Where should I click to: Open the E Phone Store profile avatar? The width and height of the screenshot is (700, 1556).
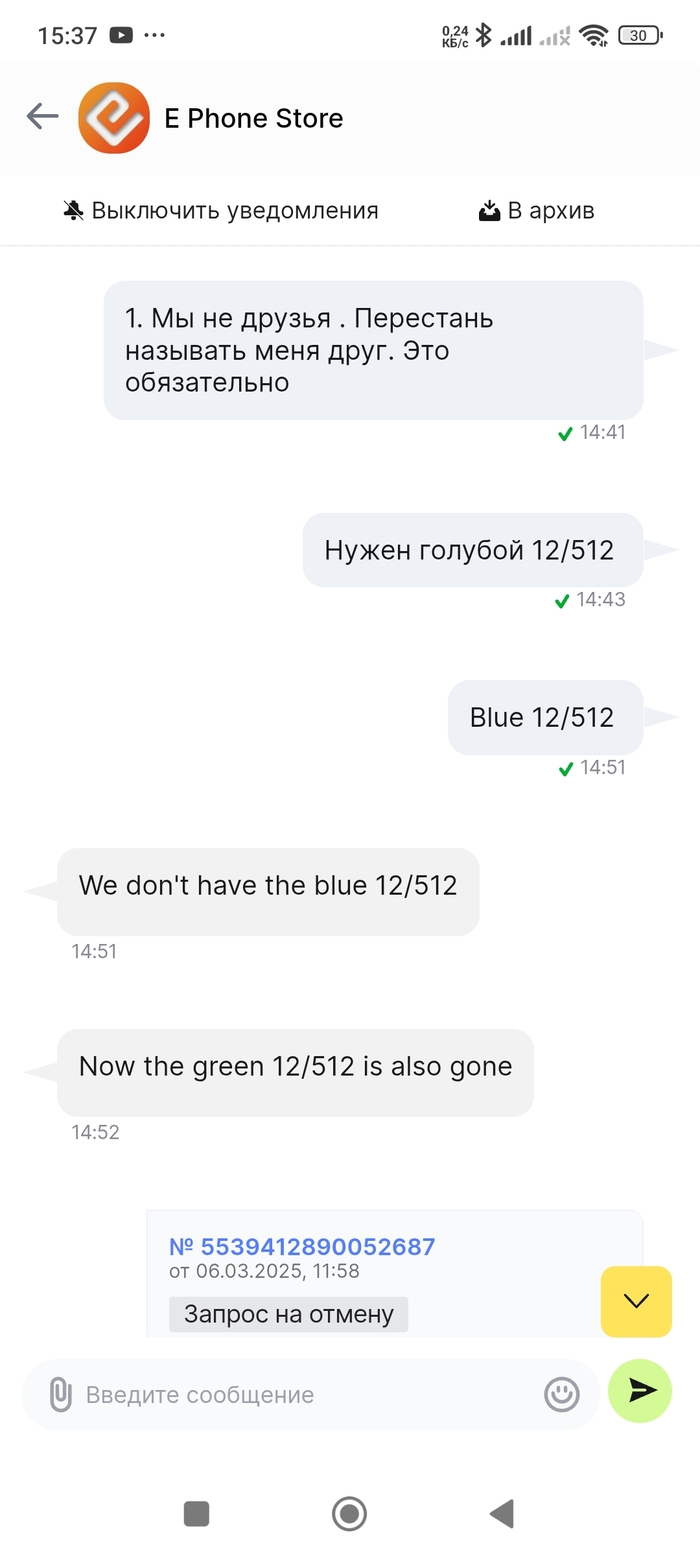click(x=114, y=118)
